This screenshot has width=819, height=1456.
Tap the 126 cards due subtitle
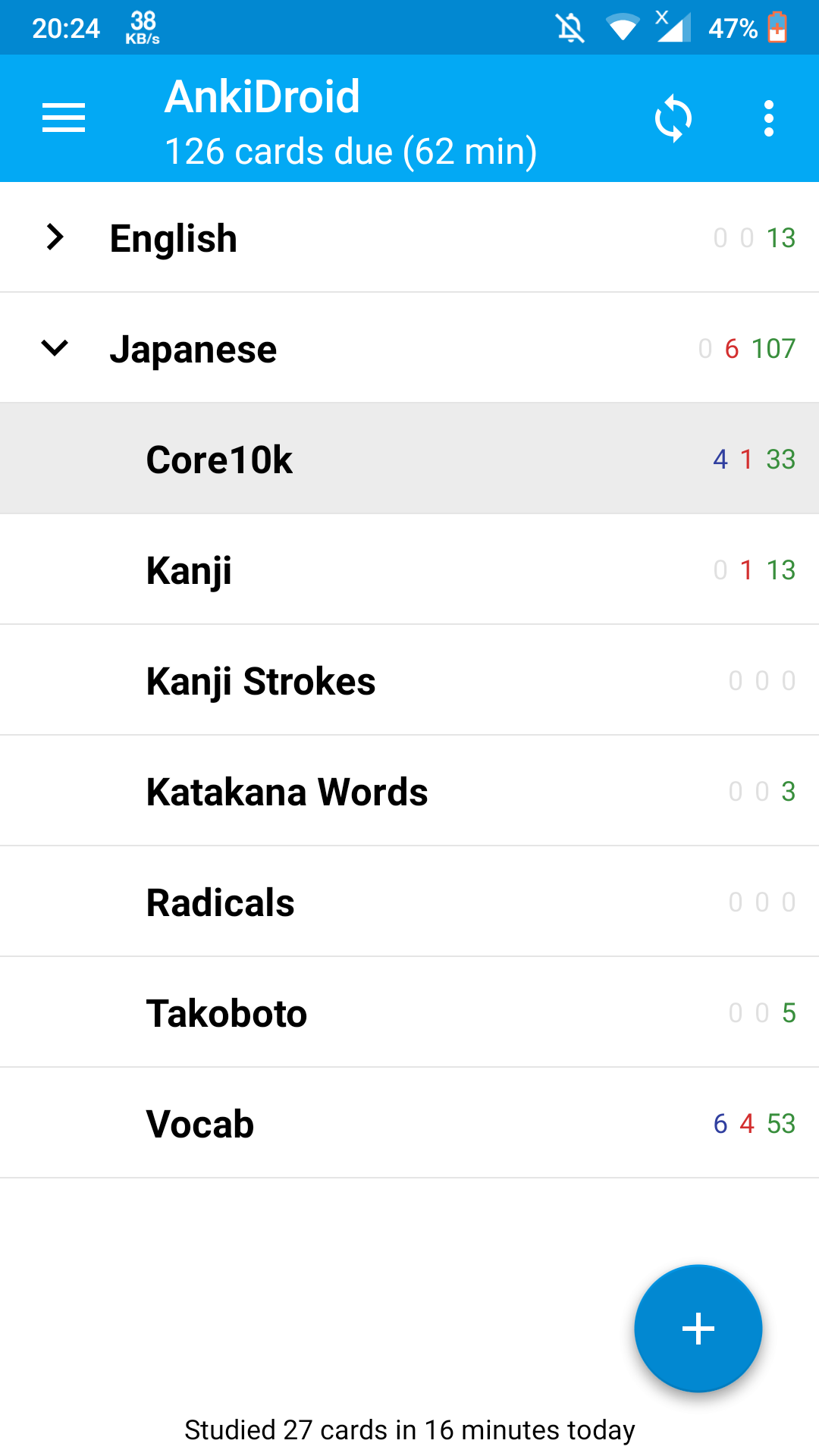(351, 151)
